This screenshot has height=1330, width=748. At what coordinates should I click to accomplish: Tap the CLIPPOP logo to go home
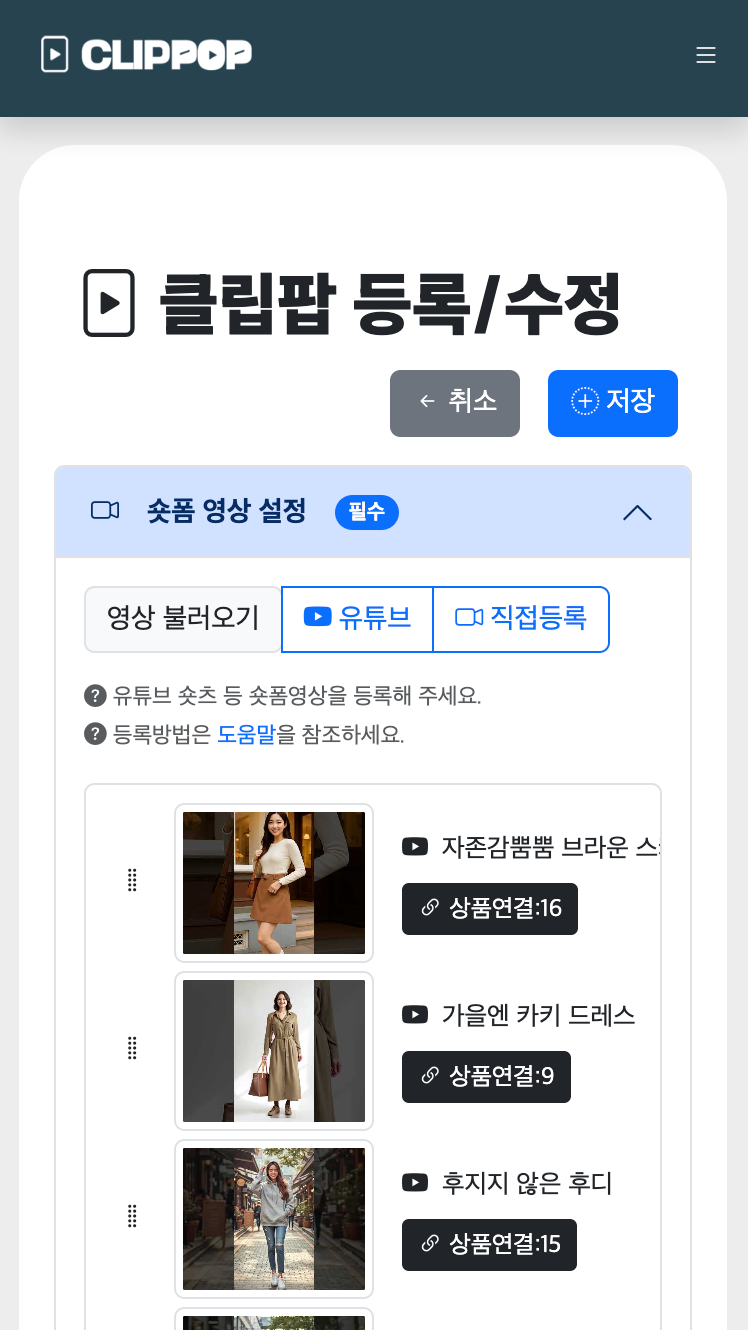[x=146, y=55]
